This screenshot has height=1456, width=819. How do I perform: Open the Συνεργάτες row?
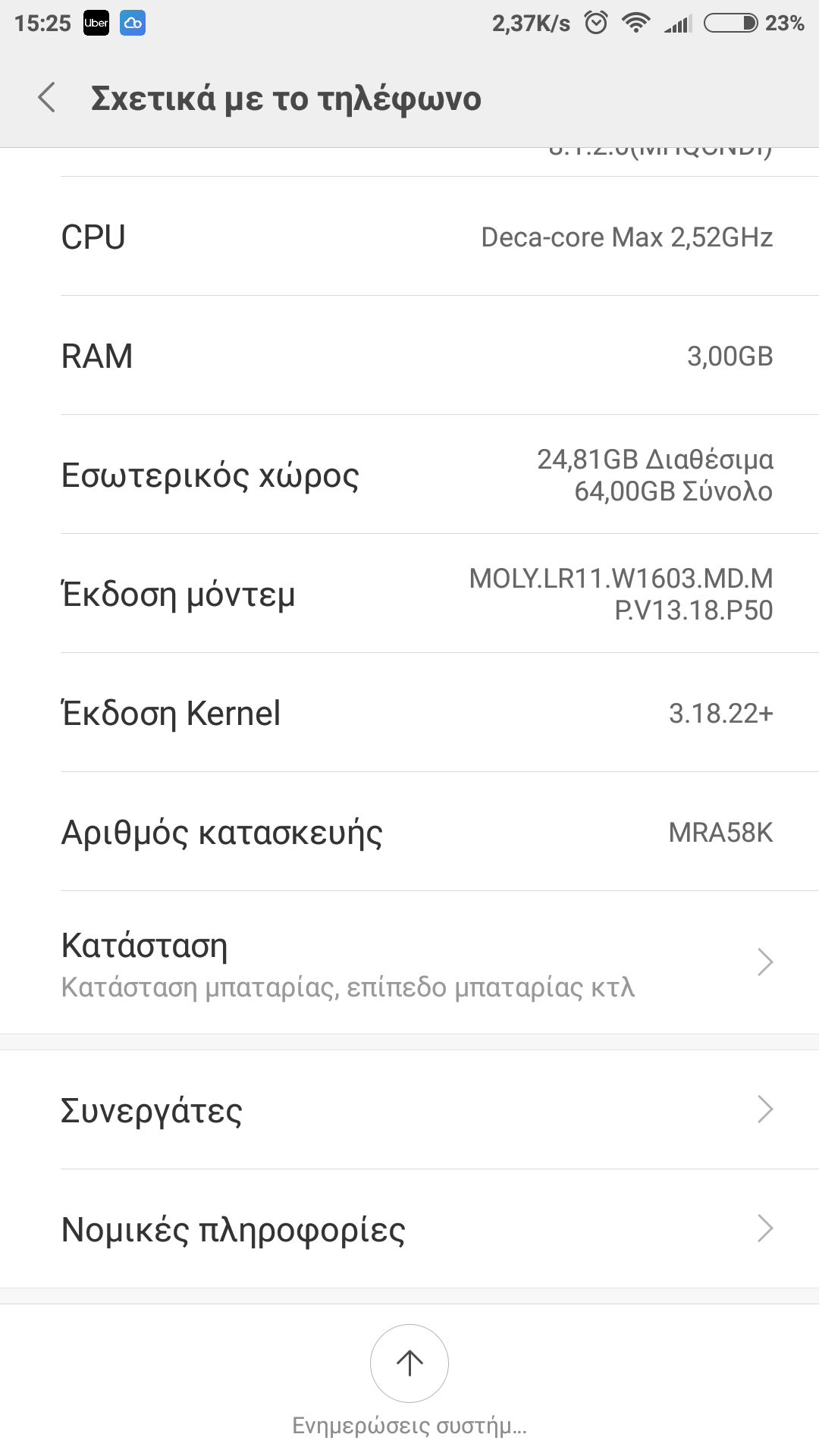click(409, 1109)
